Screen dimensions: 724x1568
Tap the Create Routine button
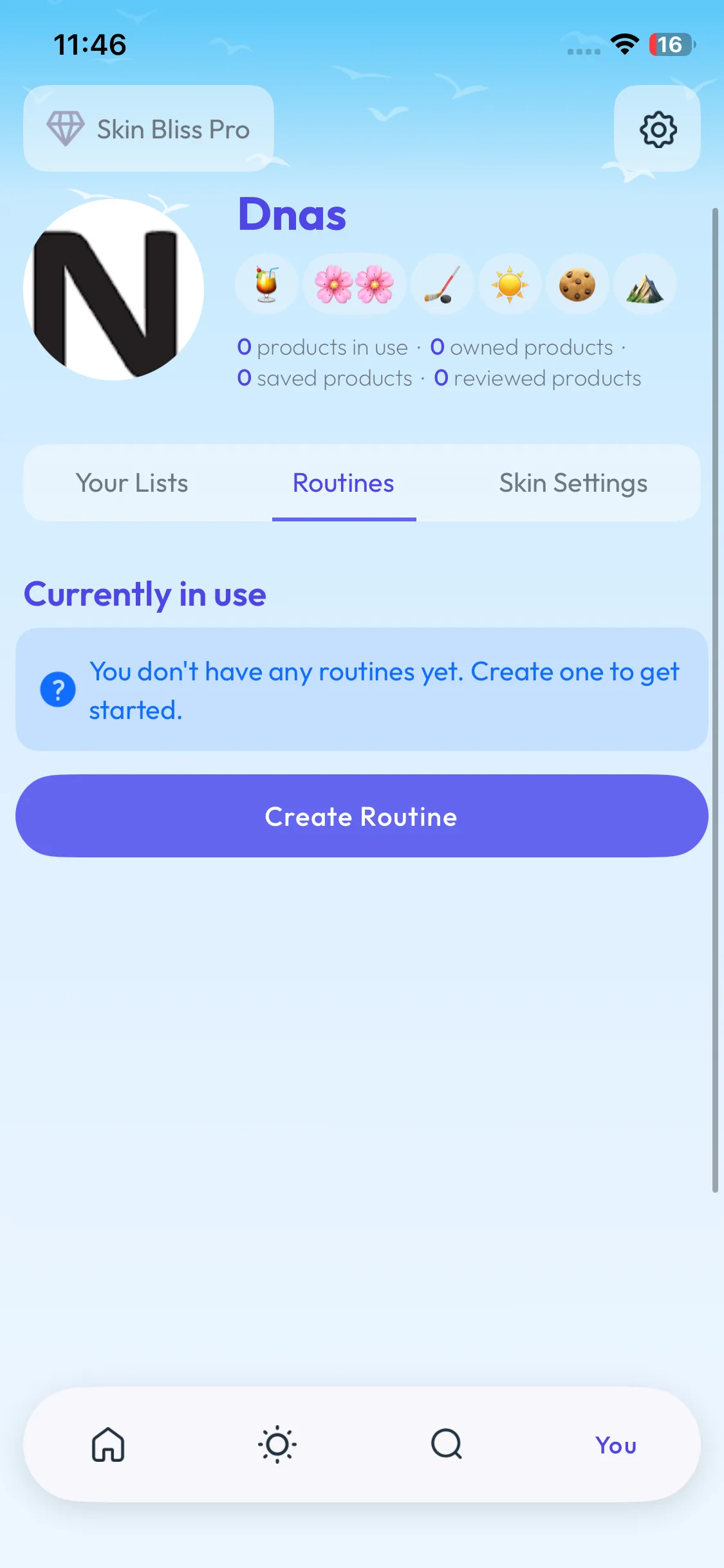pyautogui.click(x=362, y=816)
